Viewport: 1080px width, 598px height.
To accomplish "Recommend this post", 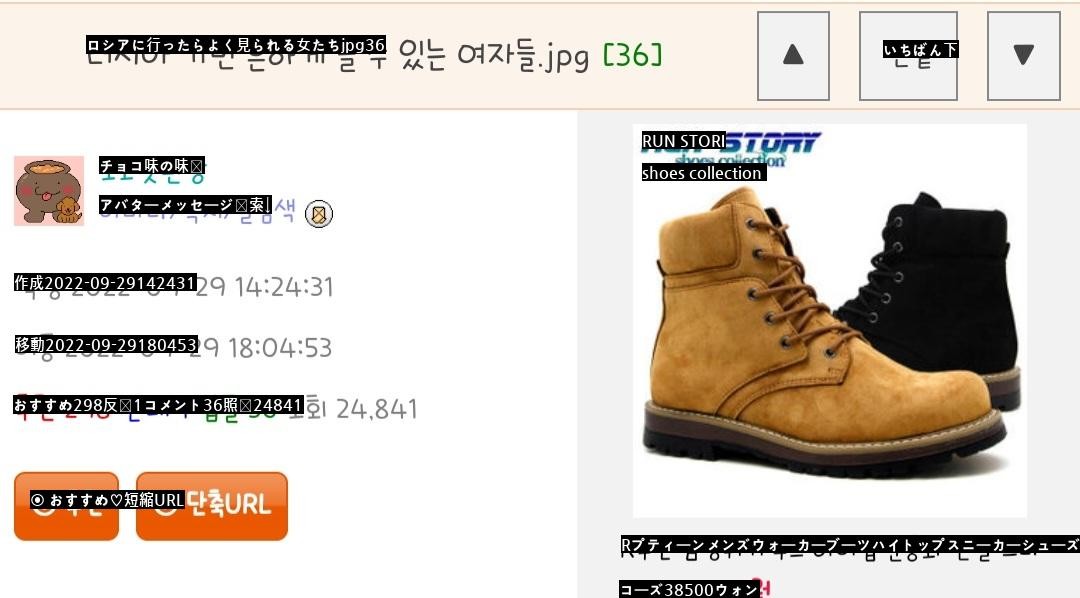I will click(x=66, y=506).
